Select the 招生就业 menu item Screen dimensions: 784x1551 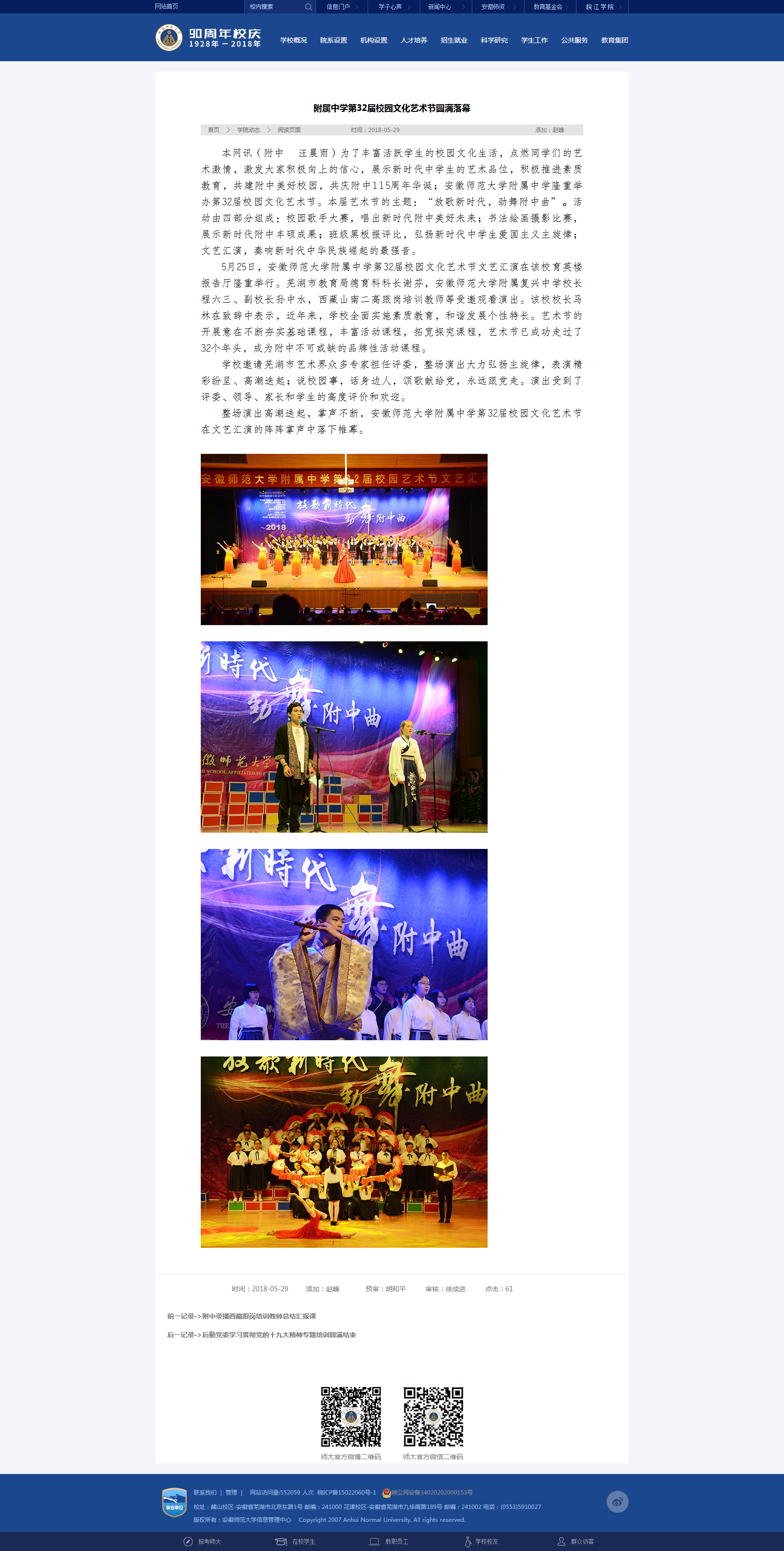coord(454,40)
